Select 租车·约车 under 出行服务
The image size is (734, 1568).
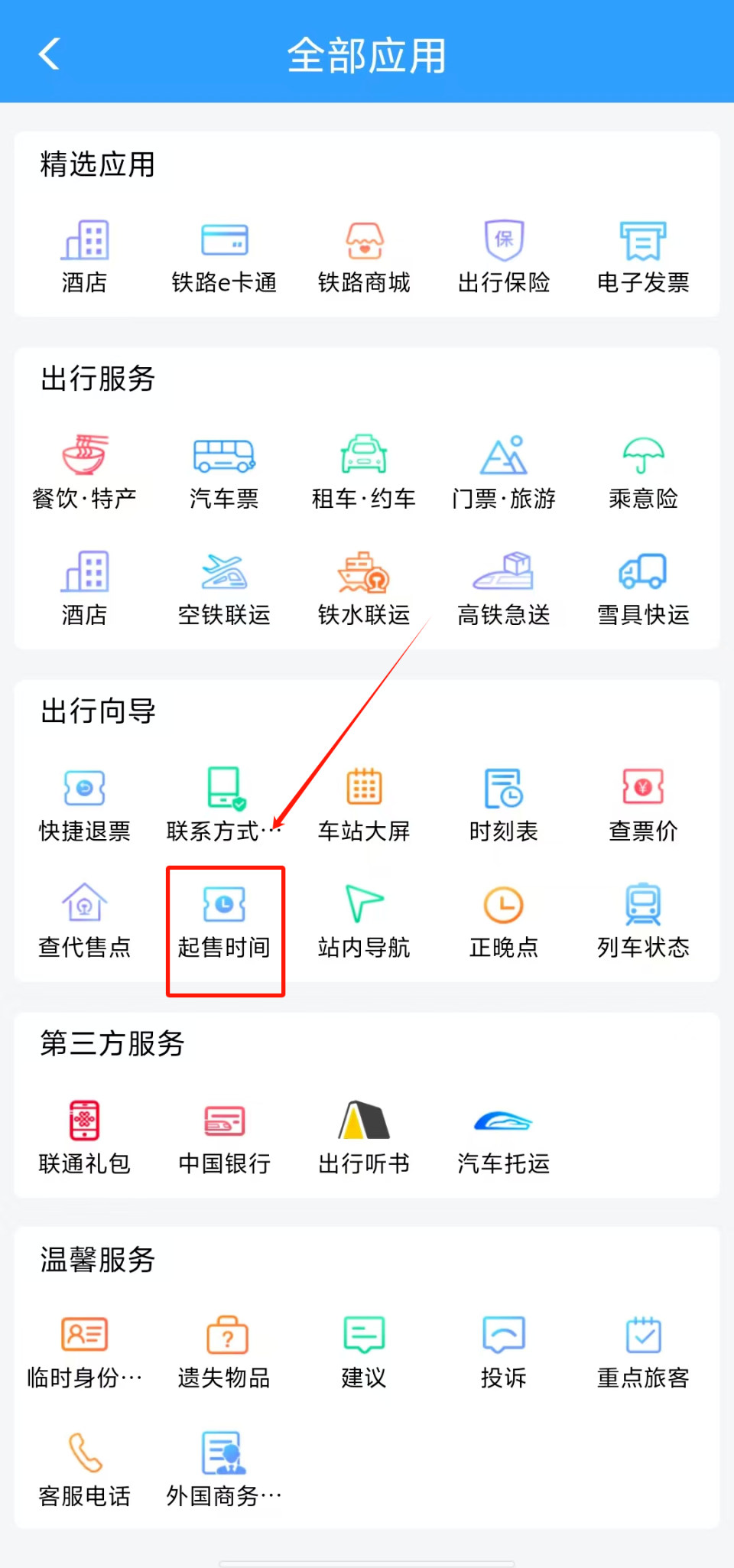[x=363, y=470]
